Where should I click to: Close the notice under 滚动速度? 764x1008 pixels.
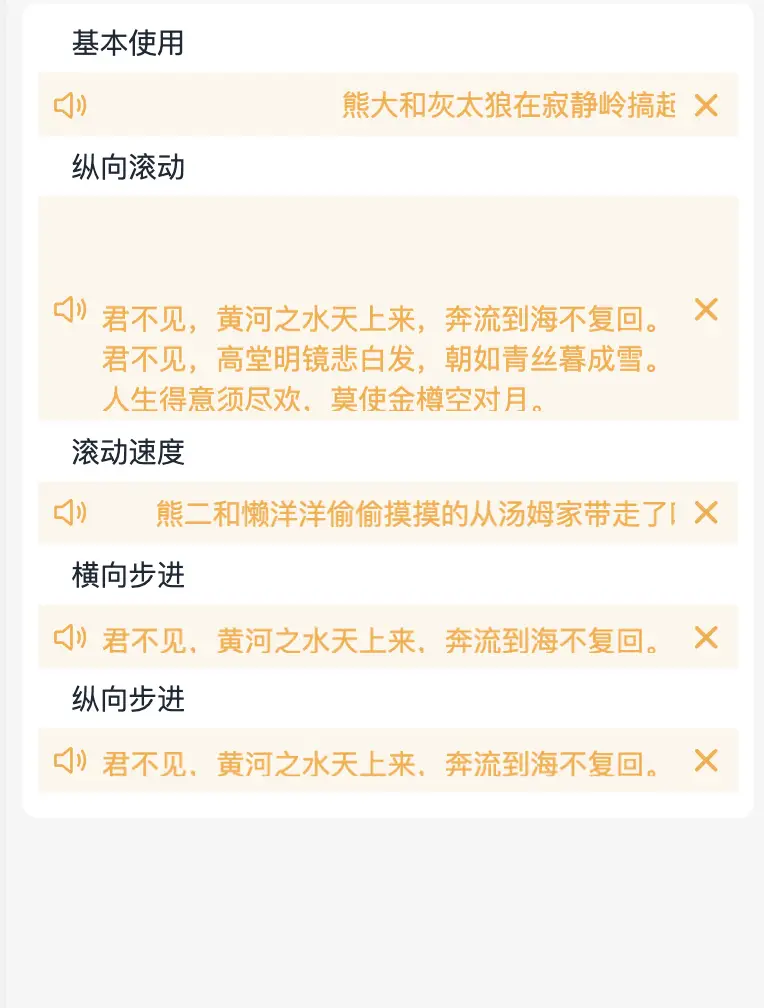(x=706, y=513)
